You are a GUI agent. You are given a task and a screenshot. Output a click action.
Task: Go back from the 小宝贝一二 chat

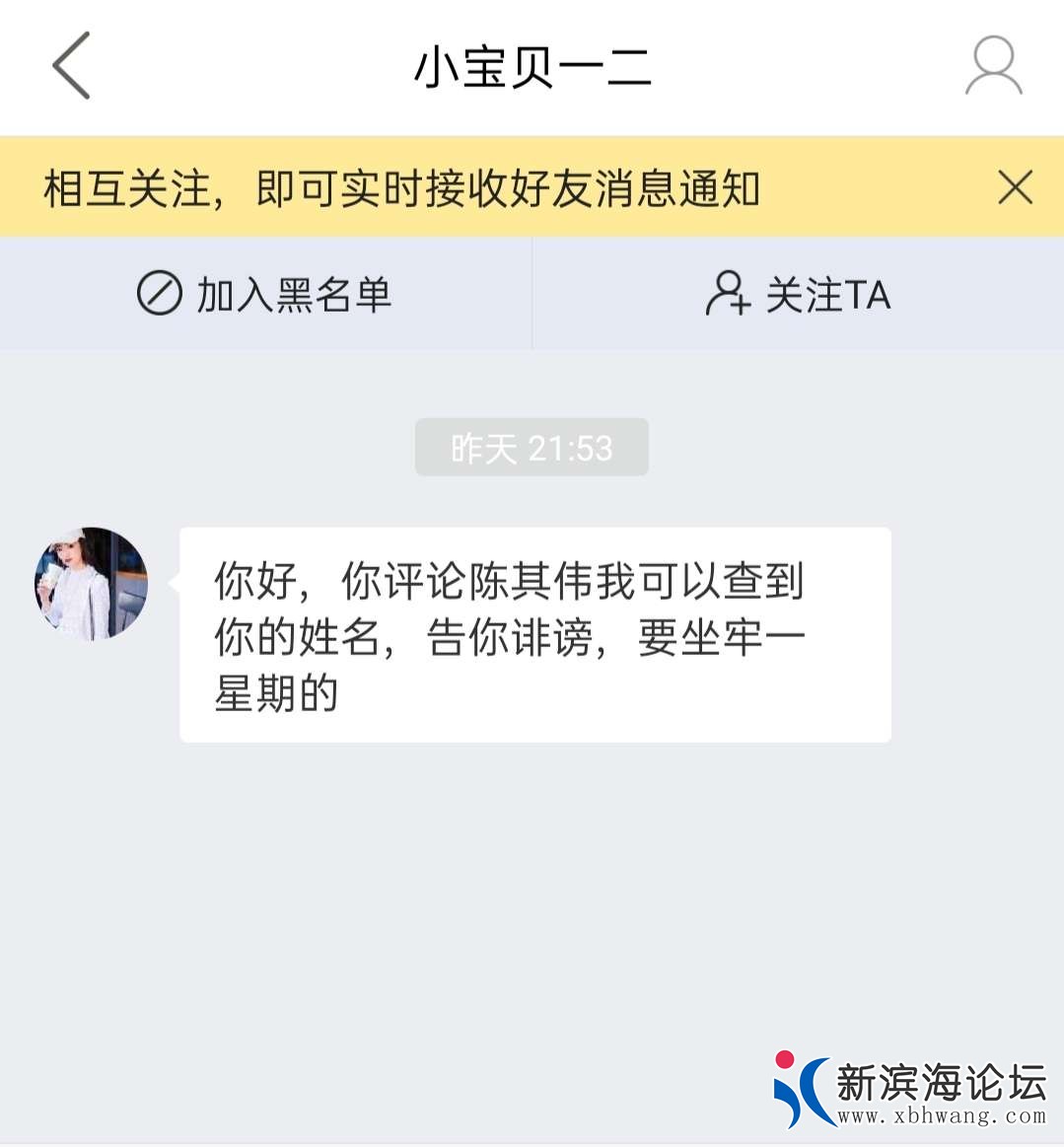click(x=71, y=65)
